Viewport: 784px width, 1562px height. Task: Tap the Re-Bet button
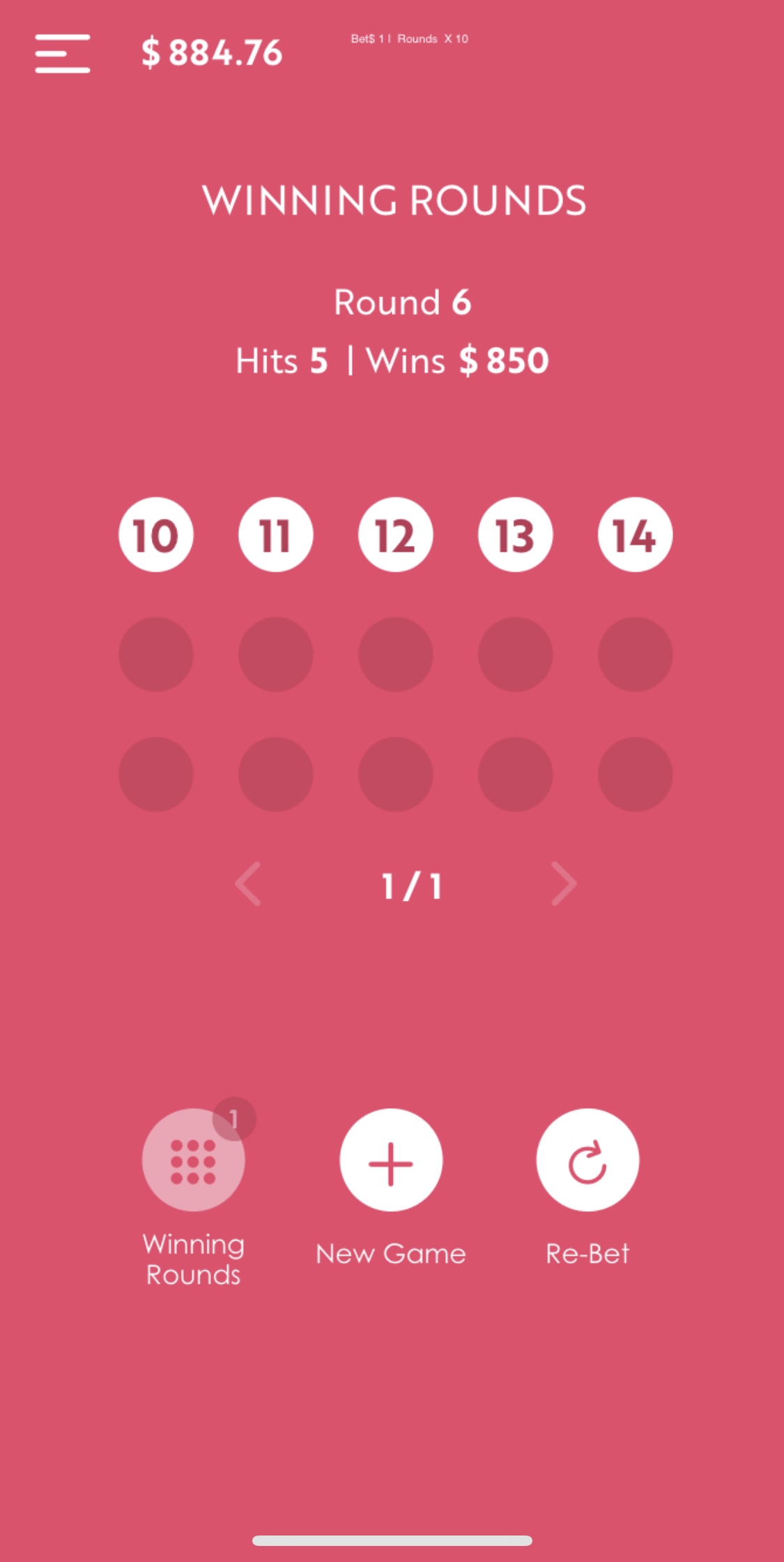tap(587, 1160)
